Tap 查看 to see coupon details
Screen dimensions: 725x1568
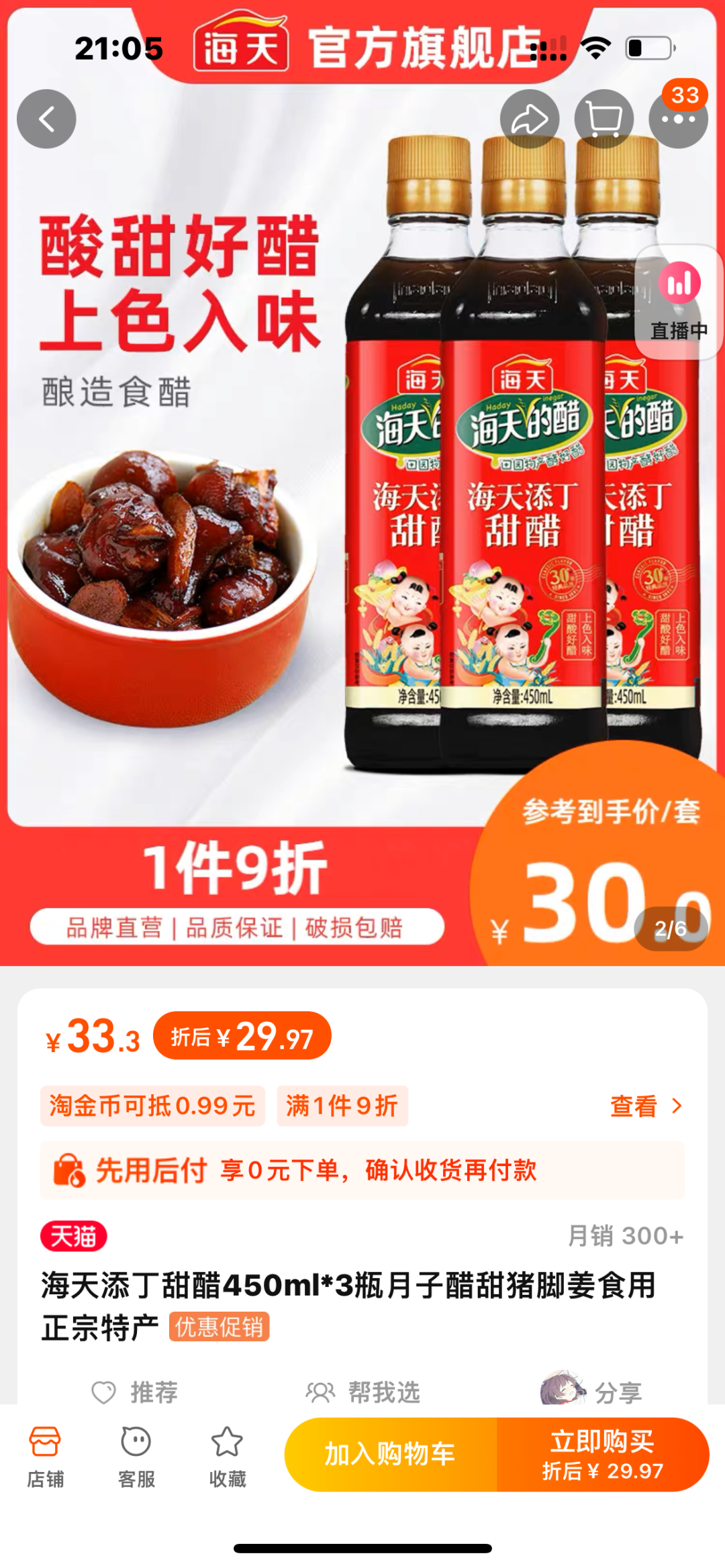645,1106
